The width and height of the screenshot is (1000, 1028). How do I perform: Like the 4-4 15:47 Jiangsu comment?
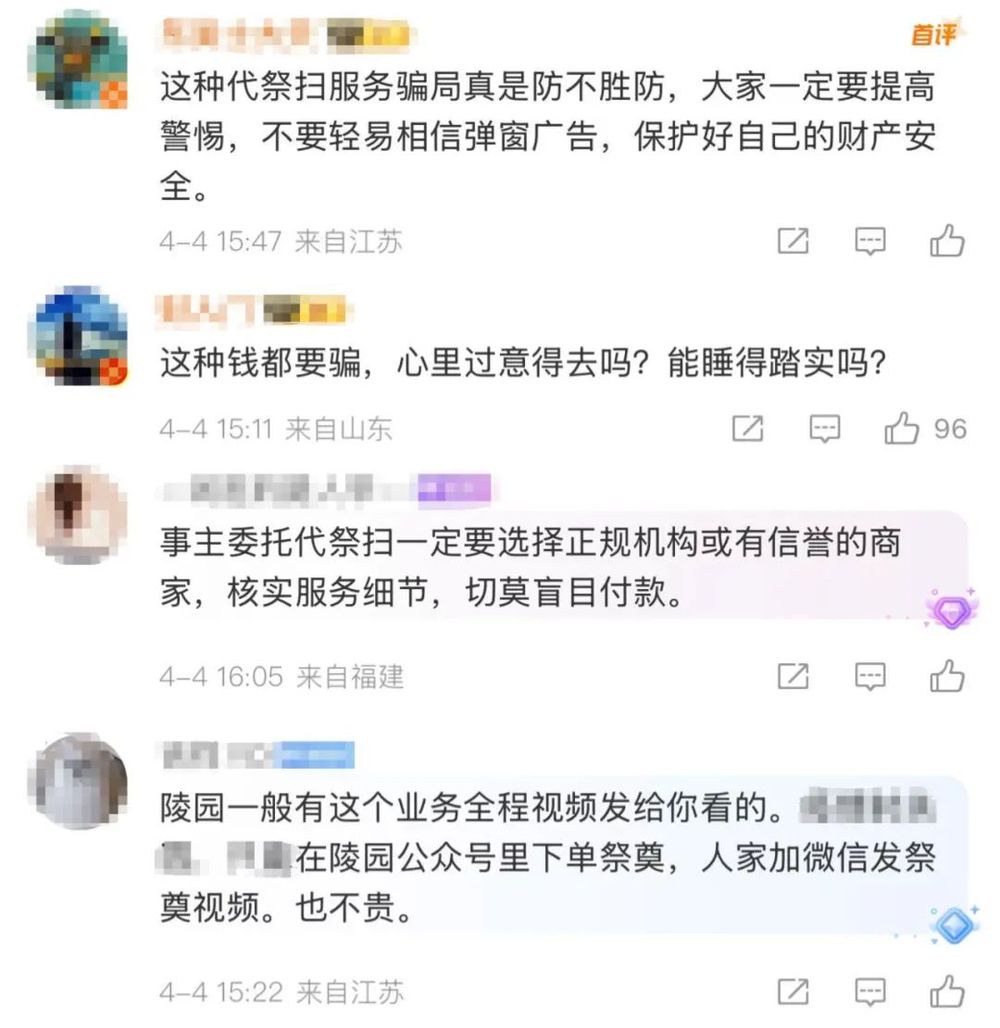tap(946, 241)
